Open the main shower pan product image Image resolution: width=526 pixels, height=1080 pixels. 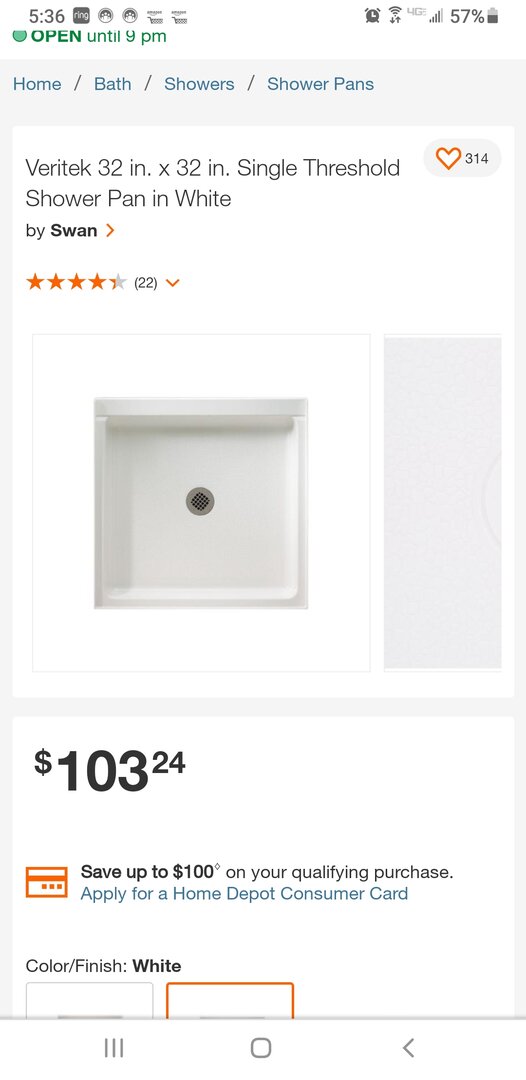click(x=201, y=503)
